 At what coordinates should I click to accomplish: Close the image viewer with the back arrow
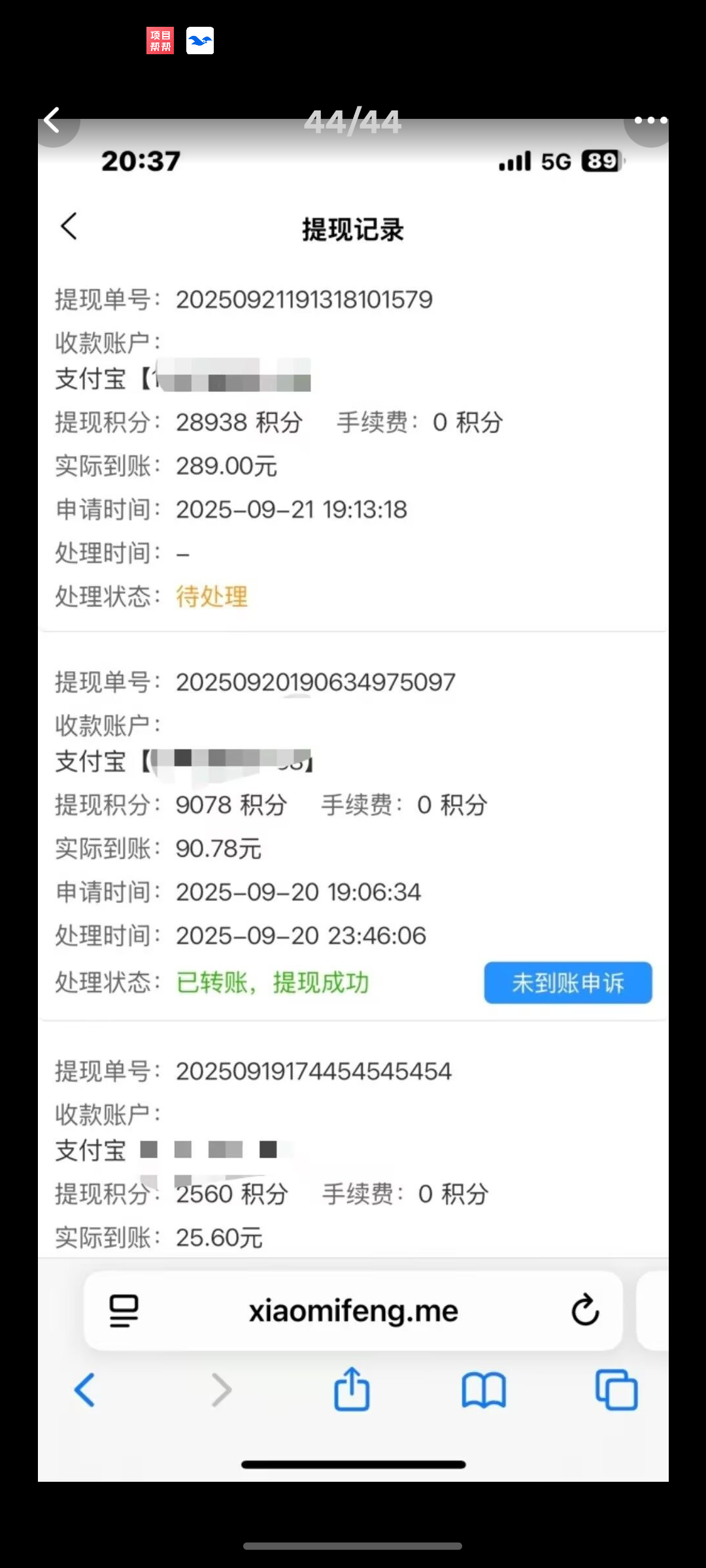(52, 121)
